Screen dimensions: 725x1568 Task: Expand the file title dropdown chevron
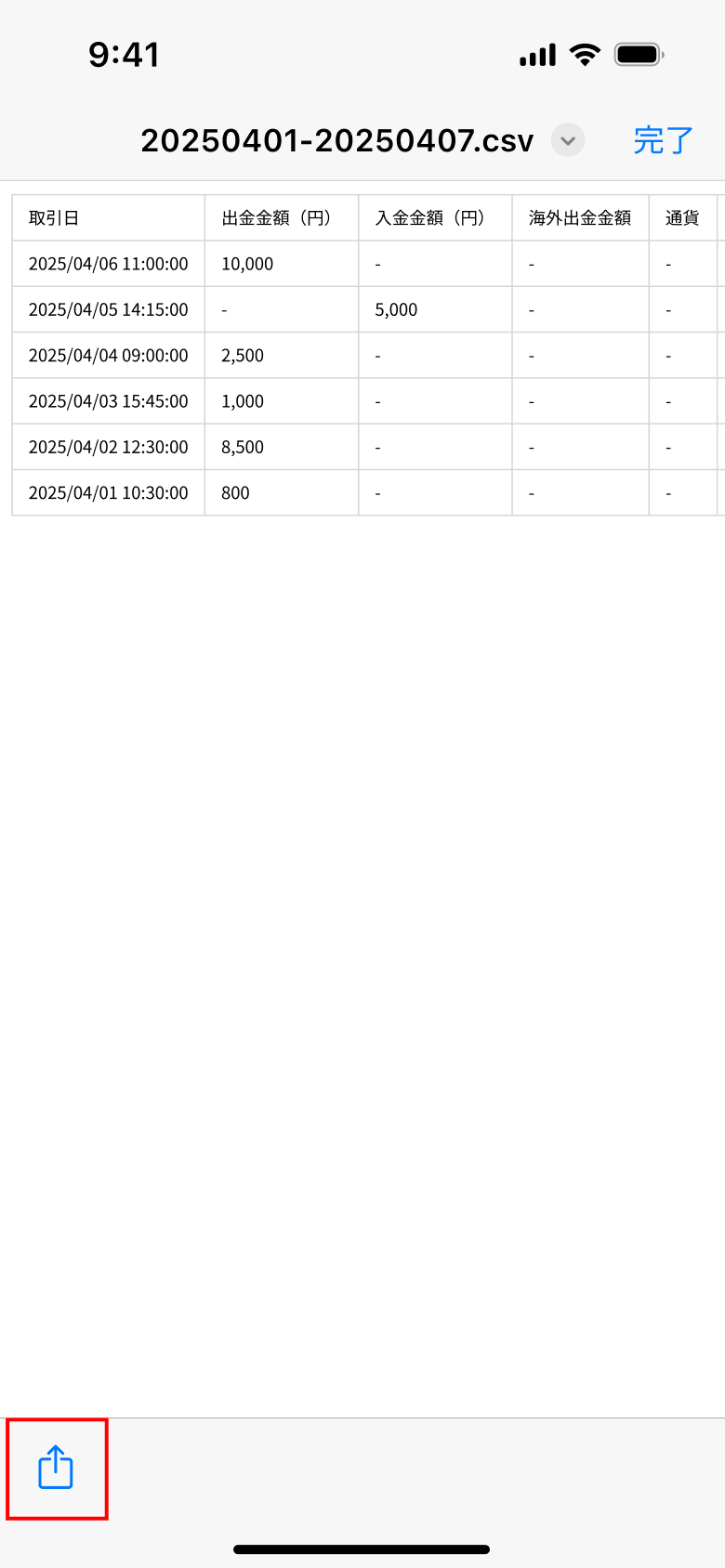pyautogui.click(x=568, y=140)
